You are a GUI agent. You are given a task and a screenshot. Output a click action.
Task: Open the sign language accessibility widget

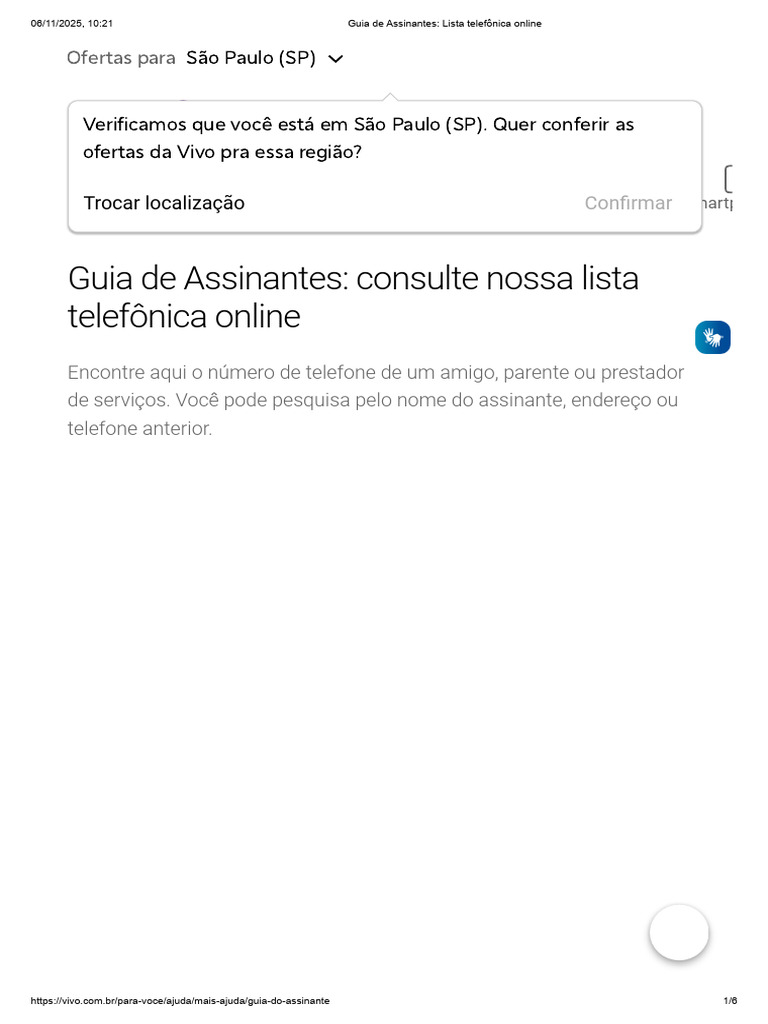click(712, 337)
